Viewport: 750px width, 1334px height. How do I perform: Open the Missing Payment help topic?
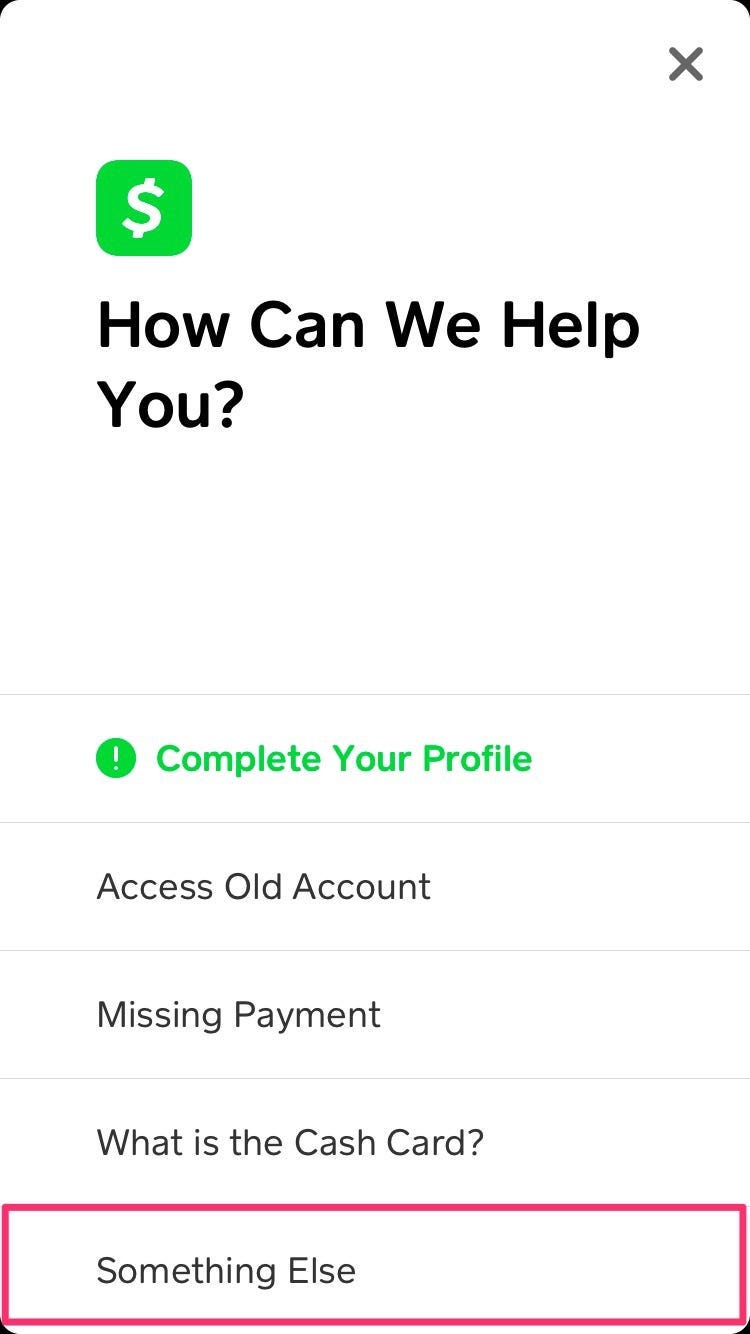tap(375, 1014)
